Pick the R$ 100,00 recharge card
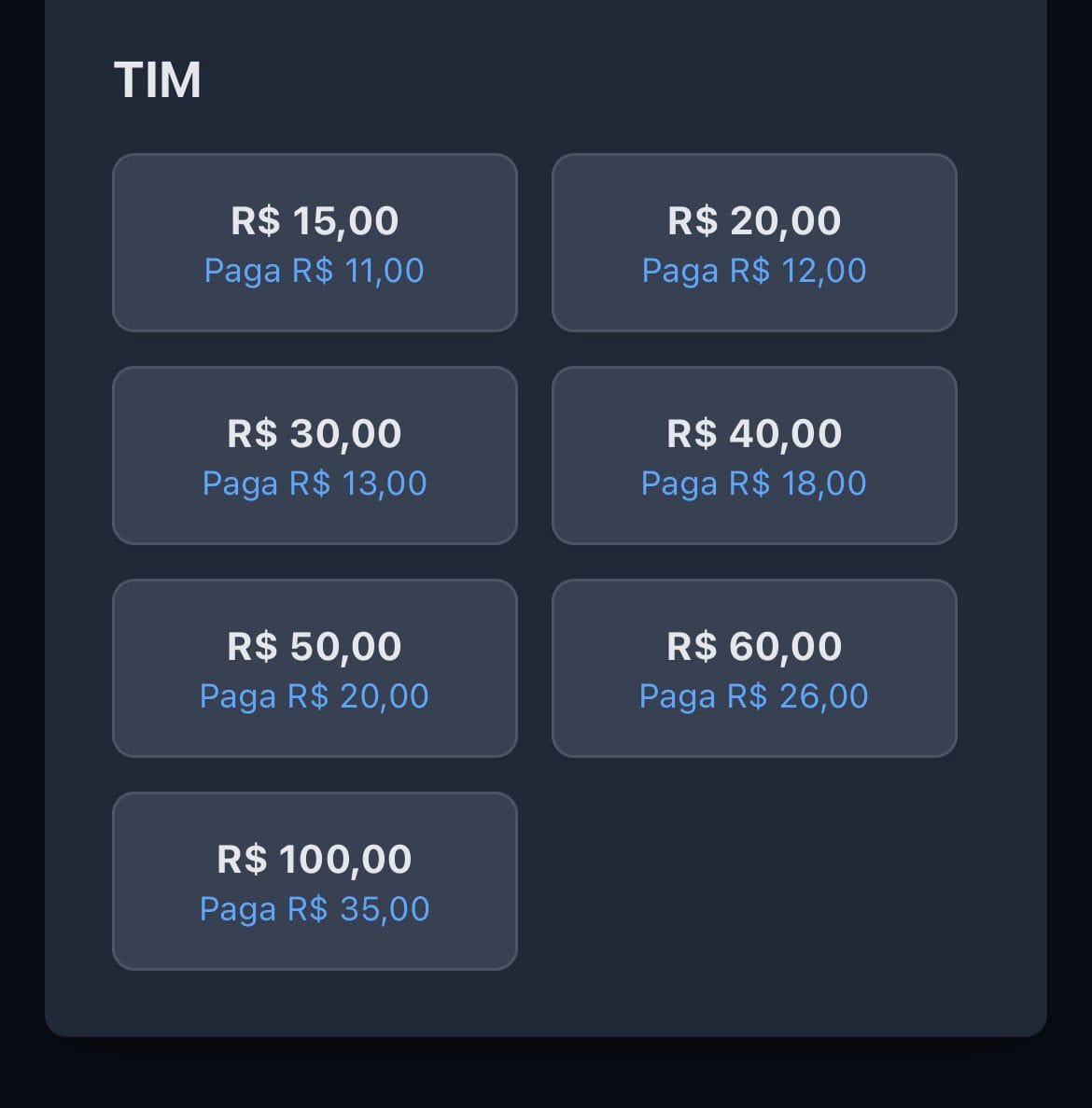The width and height of the screenshot is (1092, 1108). click(315, 881)
